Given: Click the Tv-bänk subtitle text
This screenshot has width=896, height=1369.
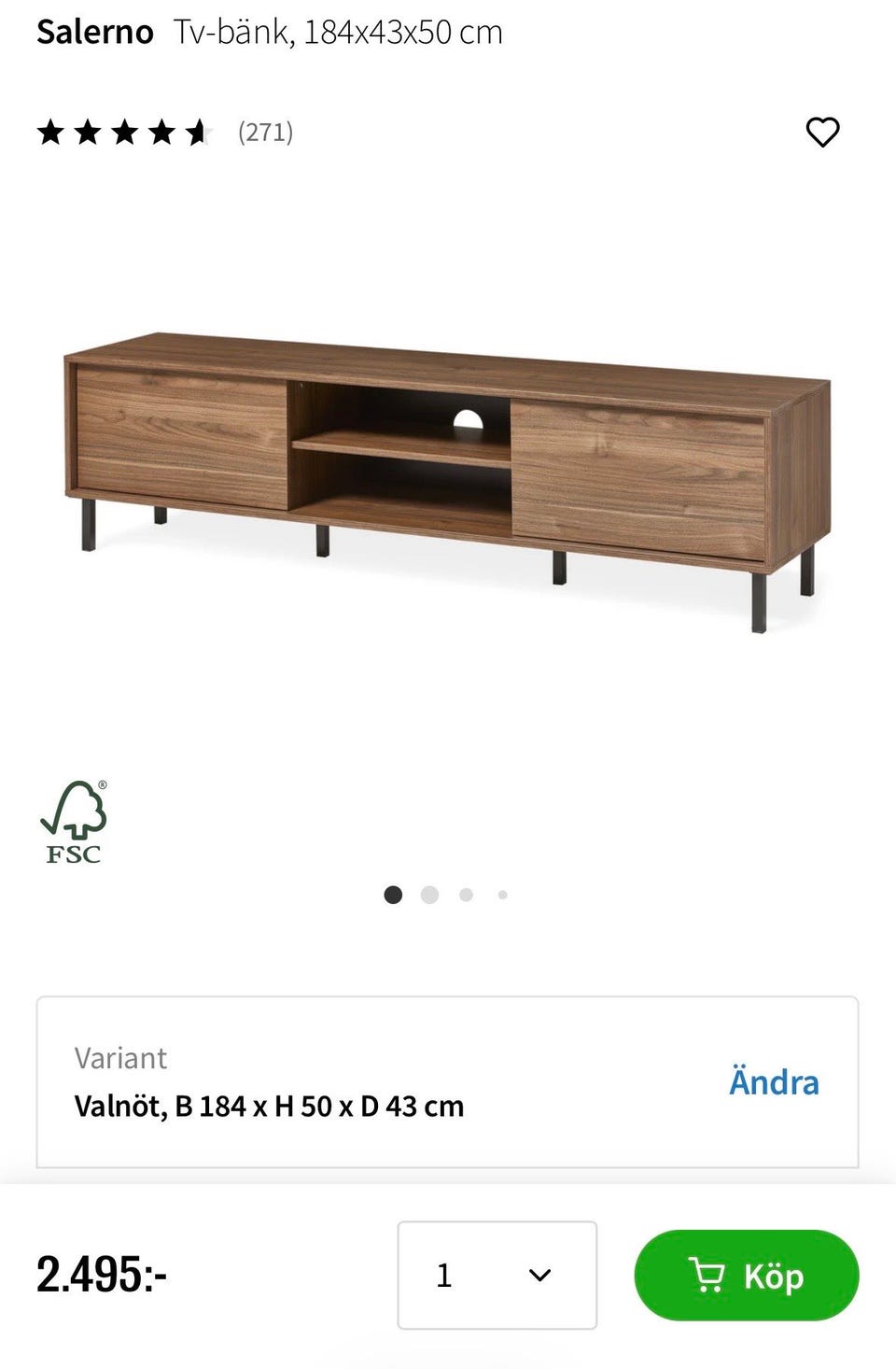Looking at the screenshot, I should pyautogui.click(x=338, y=31).
